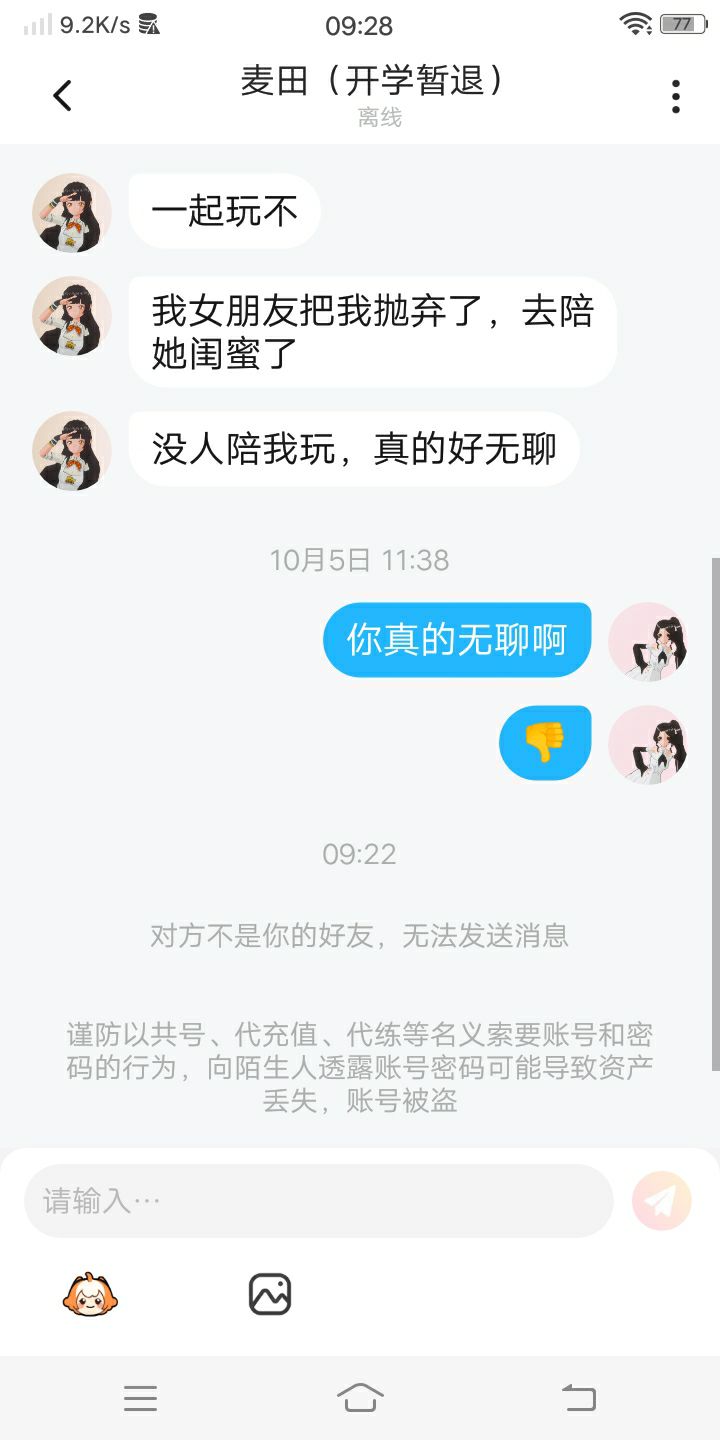Open 麦田's avatar beside 一起玩不
Viewport: 720px width, 1440px height.
(72, 212)
